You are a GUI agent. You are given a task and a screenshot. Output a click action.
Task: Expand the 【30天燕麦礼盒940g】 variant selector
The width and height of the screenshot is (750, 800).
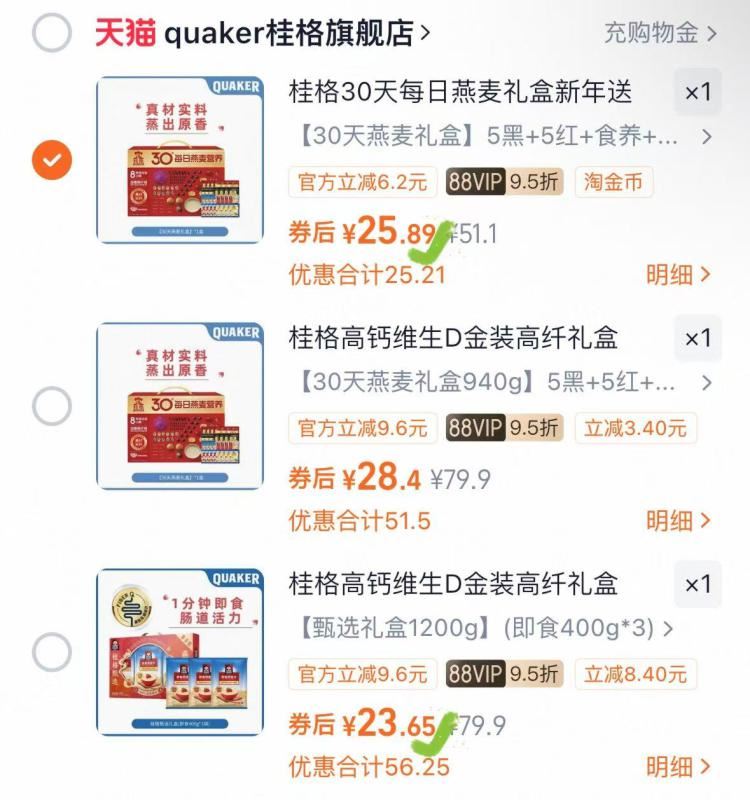coord(500,383)
